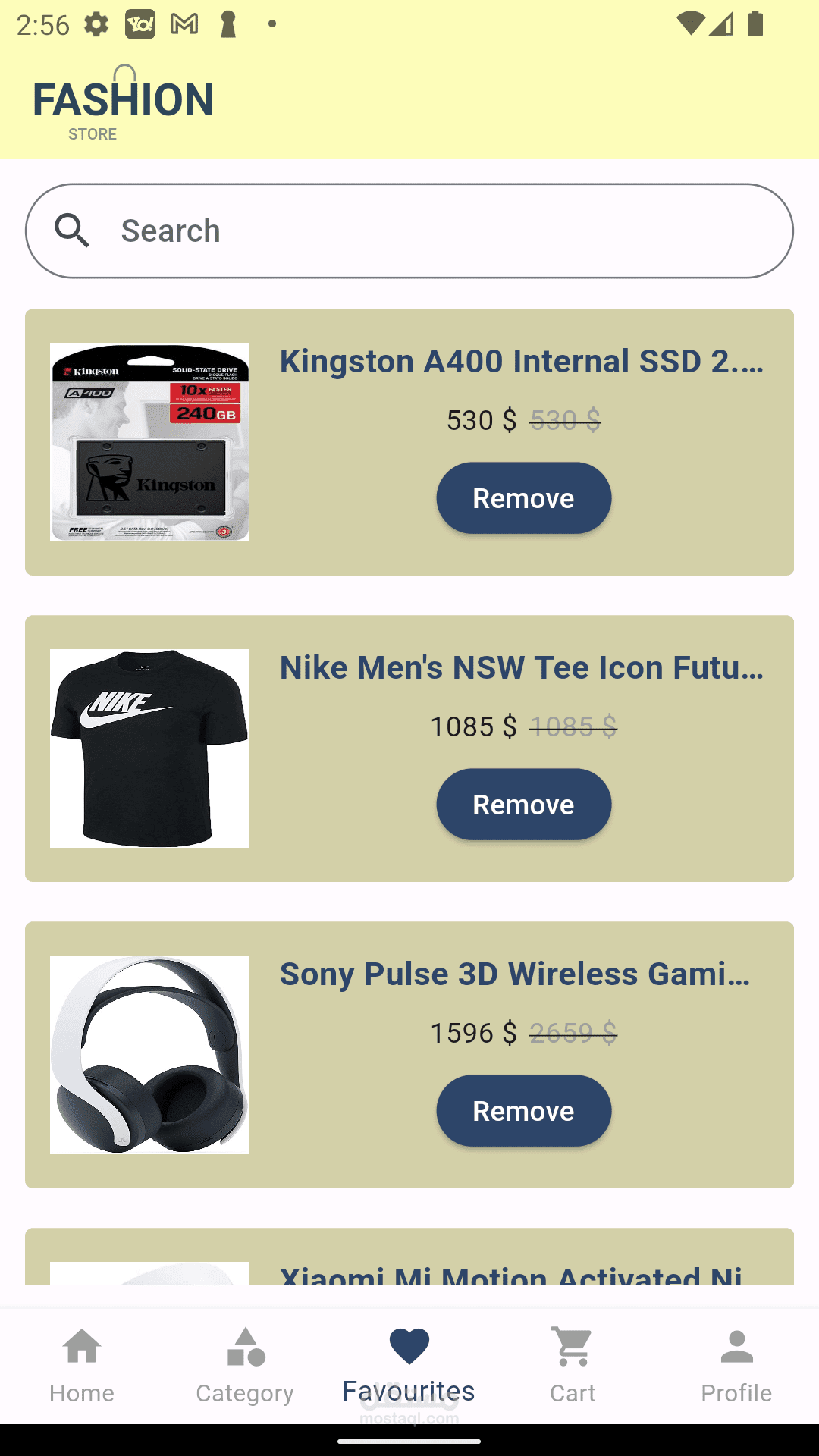Remove Nike Men's NSW Tee from favourites
Image resolution: width=819 pixels, height=1456 pixels.
pyautogui.click(x=523, y=805)
